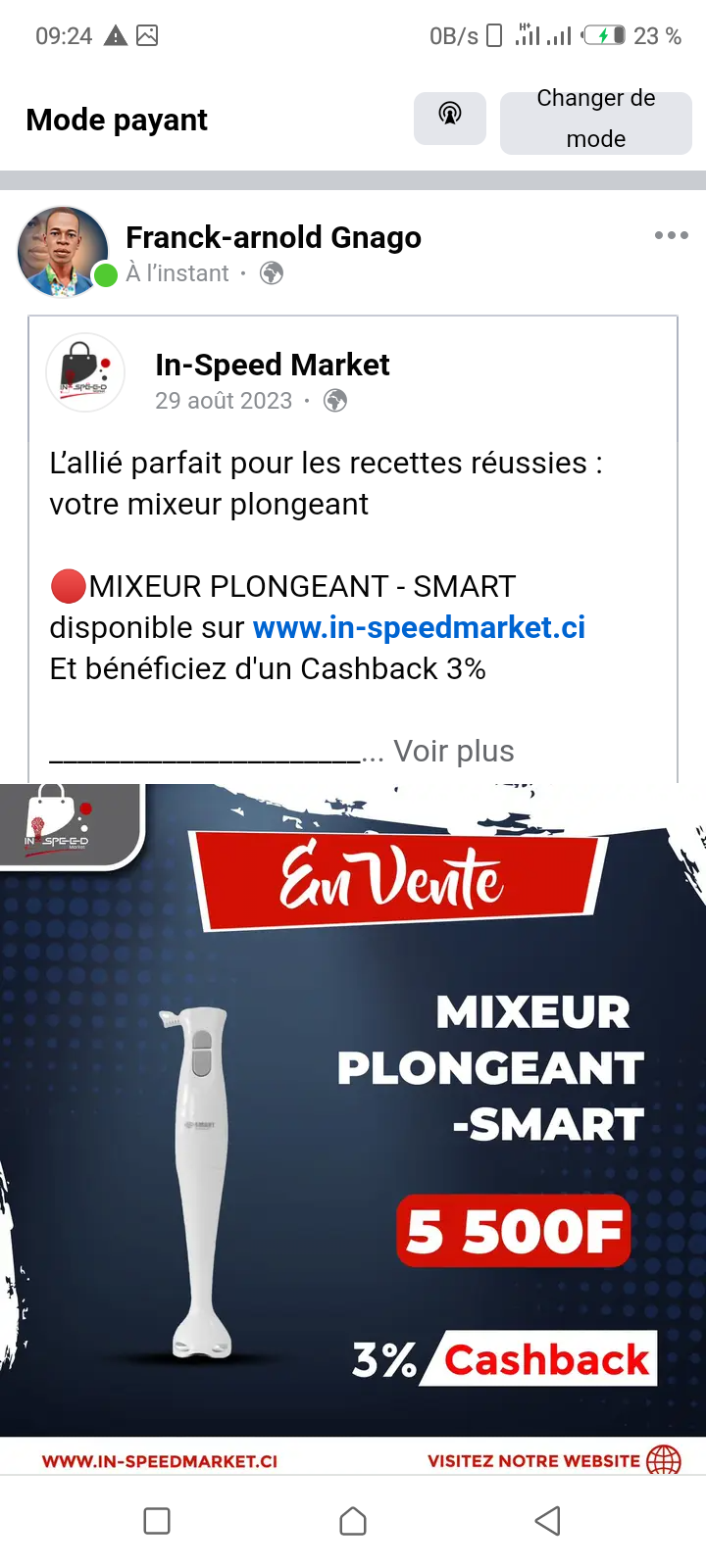
Task: Expand the post with Voir plus
Action: coord(453,751)
